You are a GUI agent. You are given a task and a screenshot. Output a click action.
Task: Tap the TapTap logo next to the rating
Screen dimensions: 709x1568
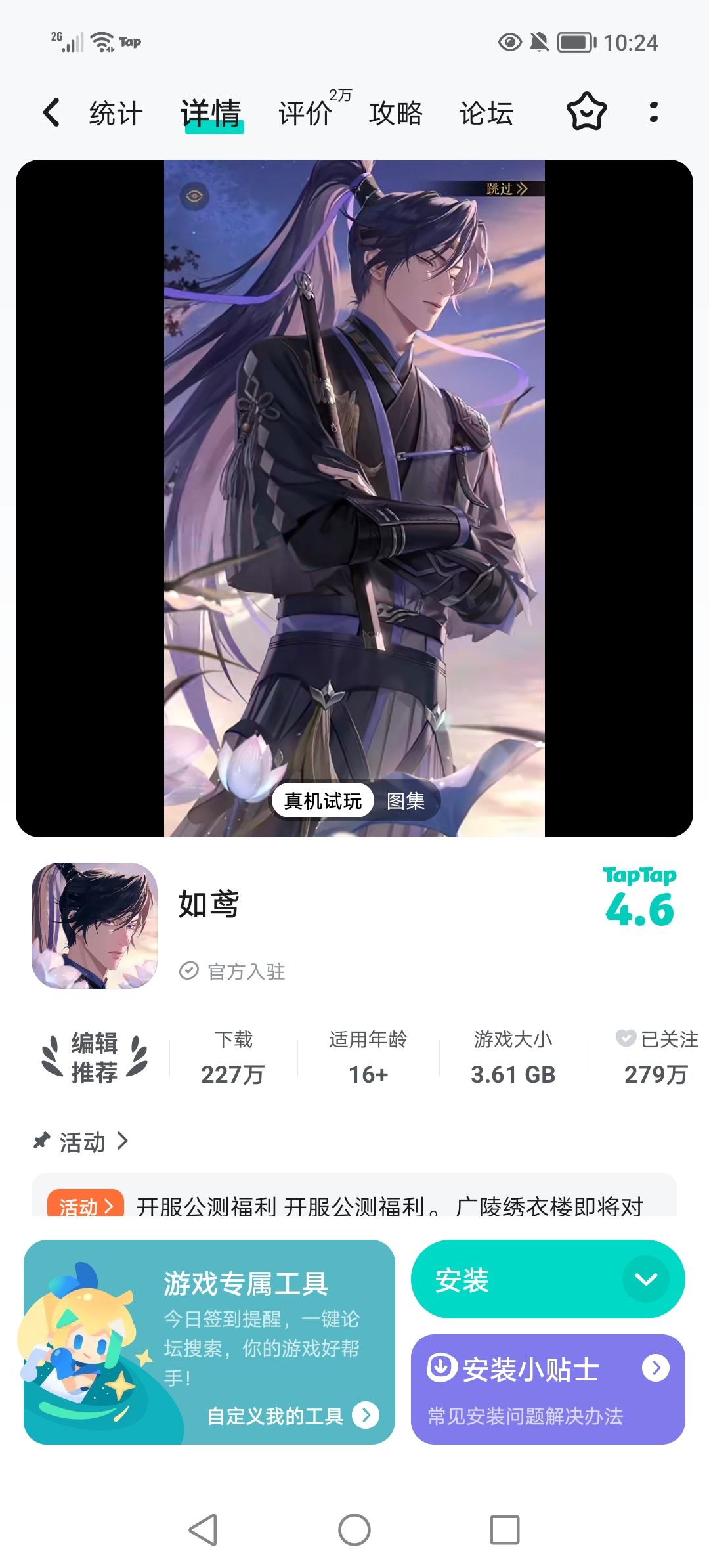tap(639, 876)
